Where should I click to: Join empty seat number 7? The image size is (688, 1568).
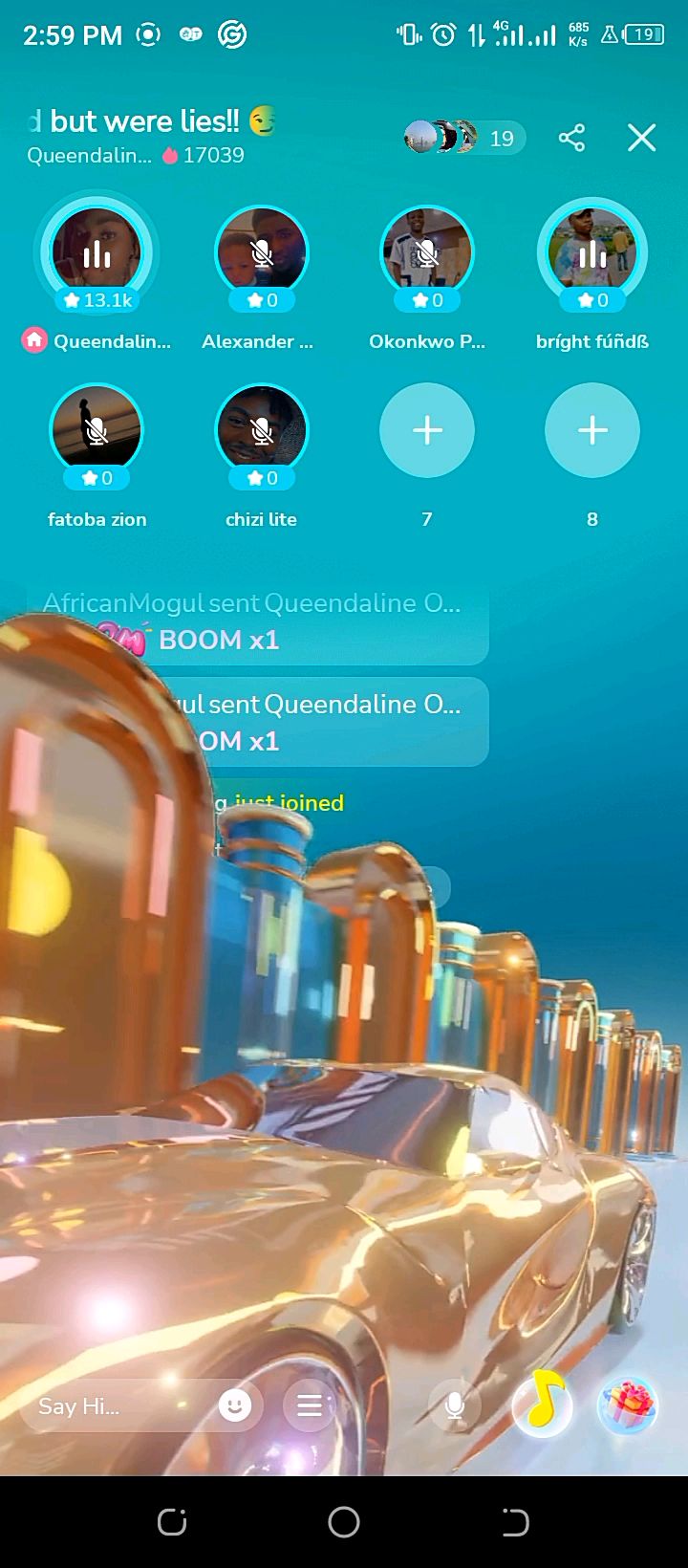tap(427, 431)
